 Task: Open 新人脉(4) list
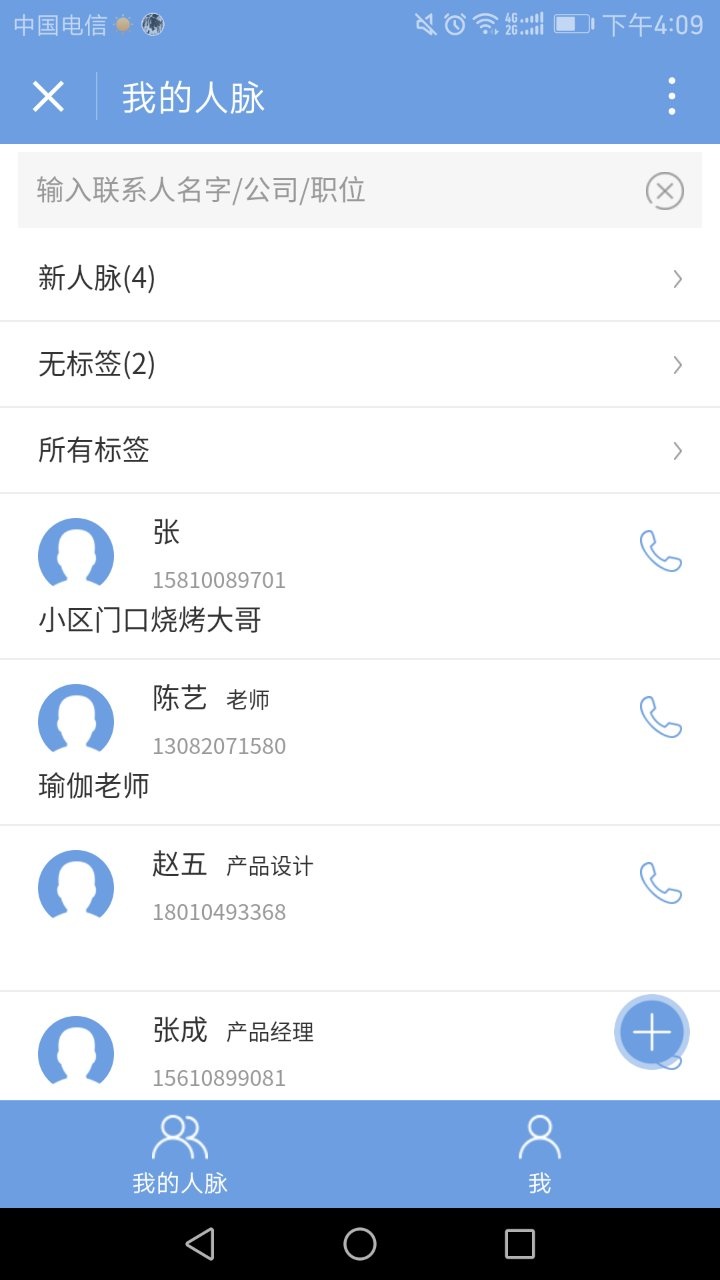tap(360, 278)
